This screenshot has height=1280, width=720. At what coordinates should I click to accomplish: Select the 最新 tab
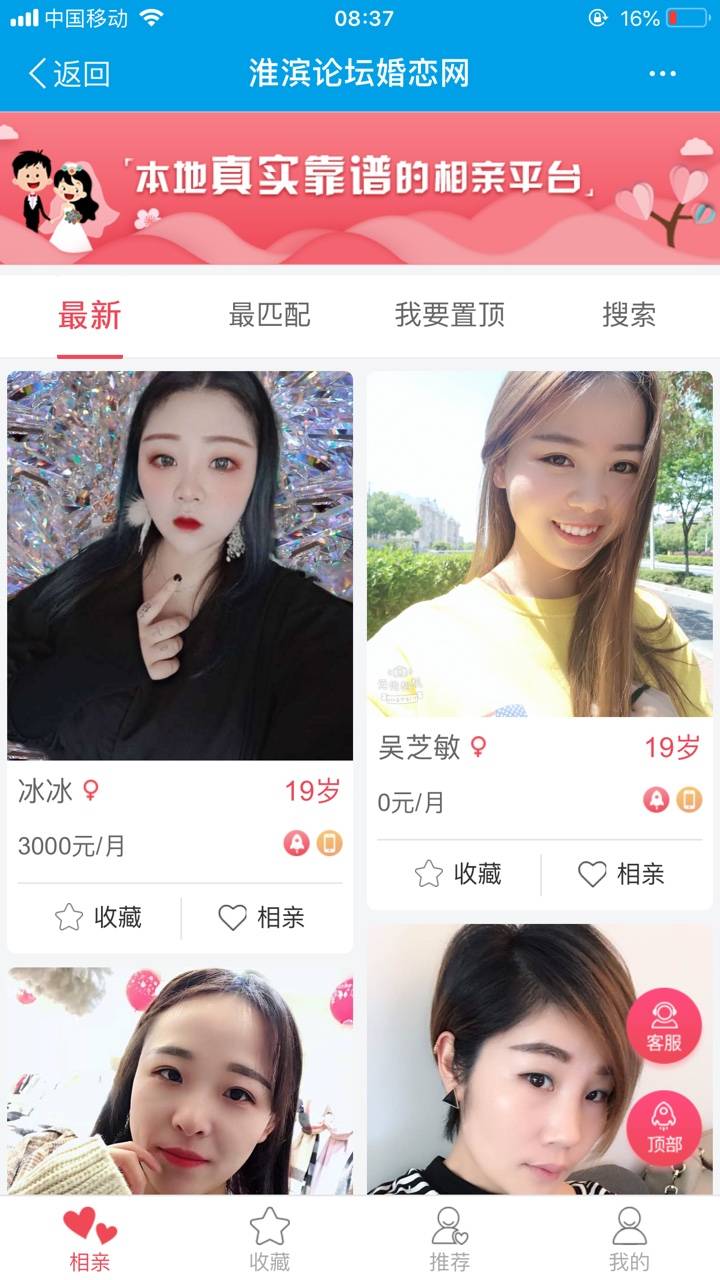pos(90,316)
